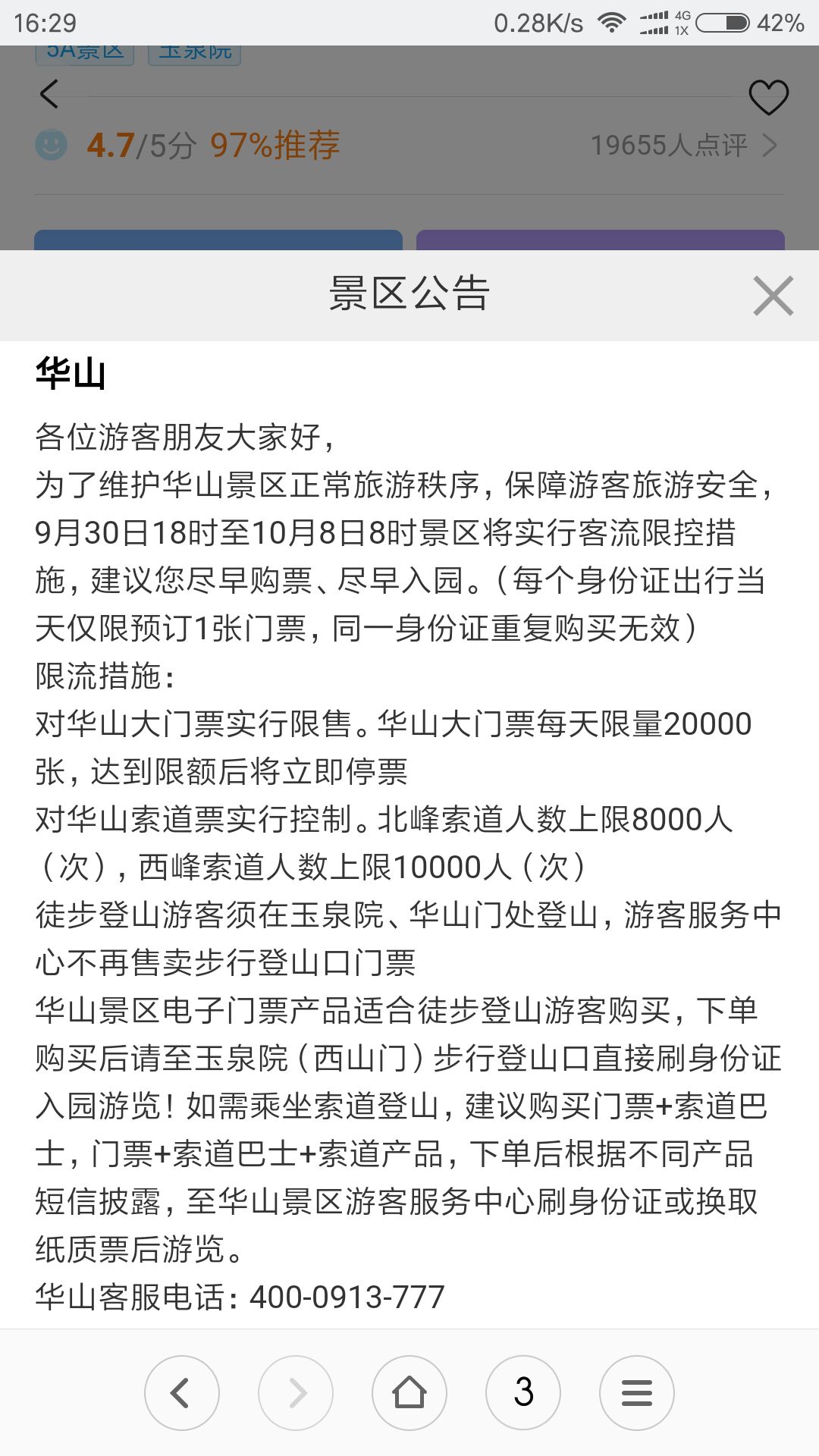The width and height of the screenshot is (819, 1456).
Task: Open the browser home page
Action: tap(409, 1393)
